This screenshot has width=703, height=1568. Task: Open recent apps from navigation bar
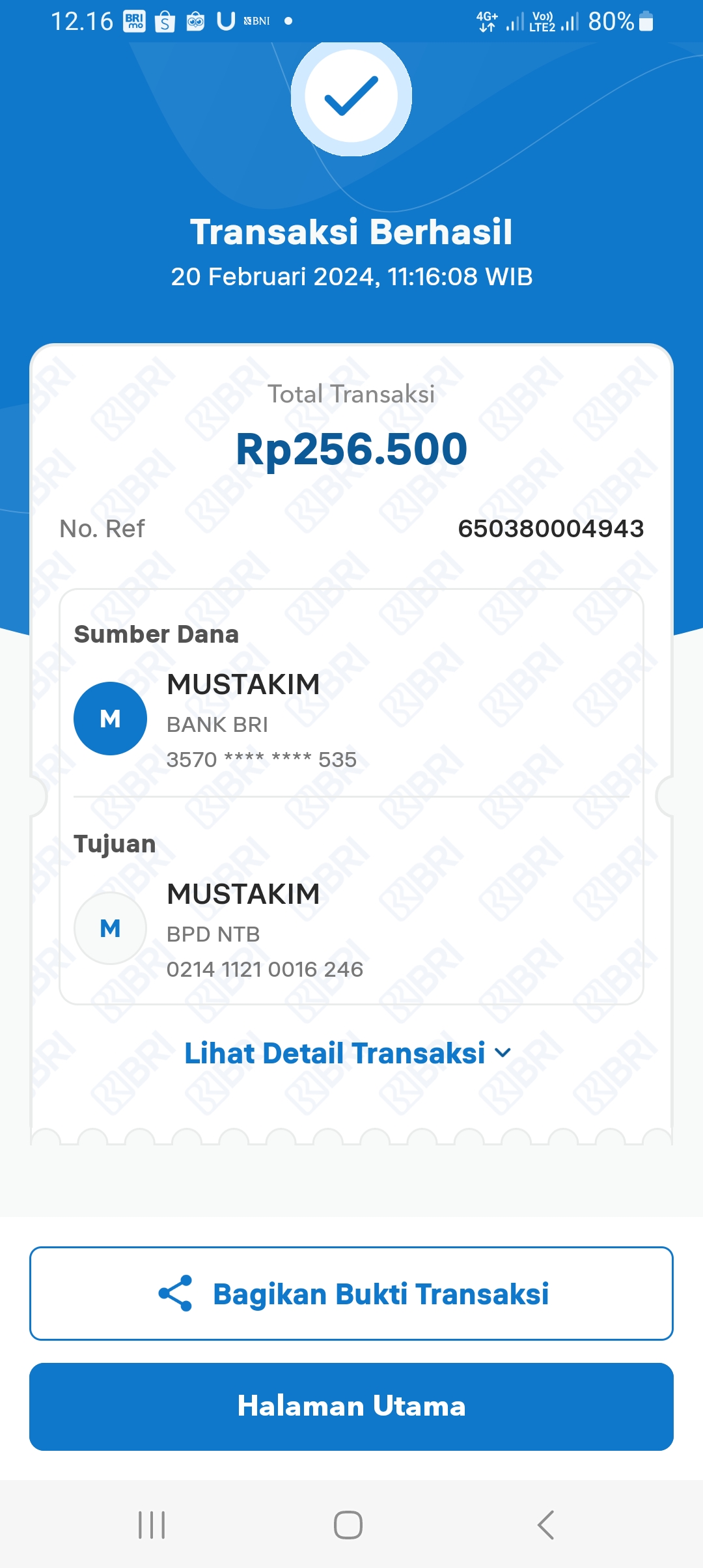click(152, 1524)
